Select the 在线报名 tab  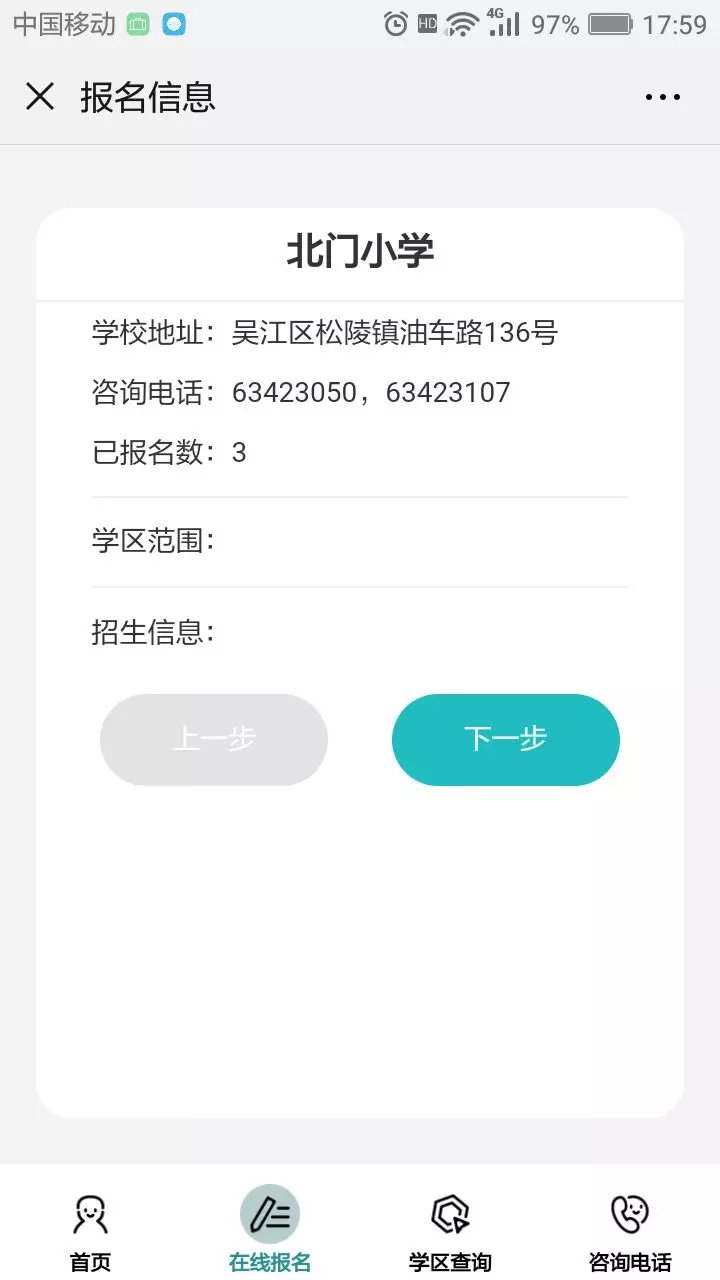point(270,1233)
